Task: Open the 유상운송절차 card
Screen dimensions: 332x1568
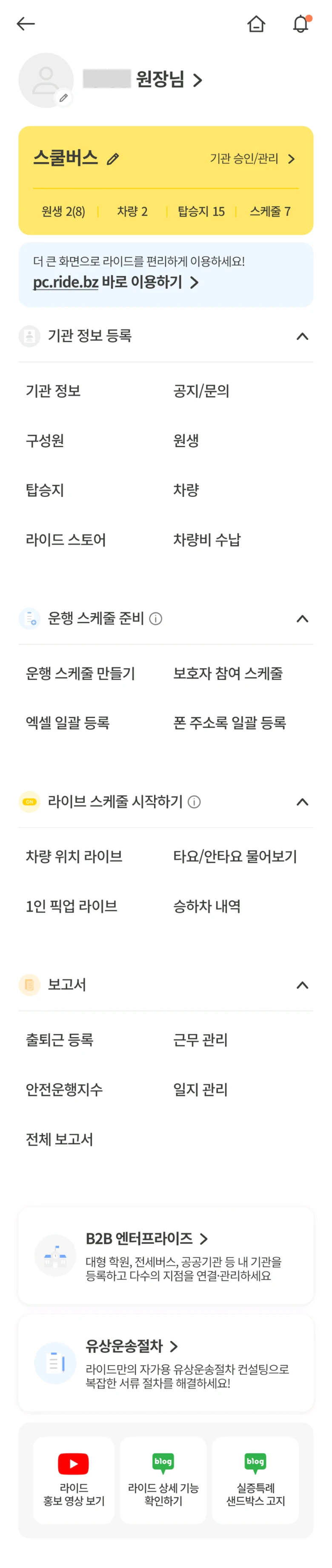Action: [x=166, y=1363]
